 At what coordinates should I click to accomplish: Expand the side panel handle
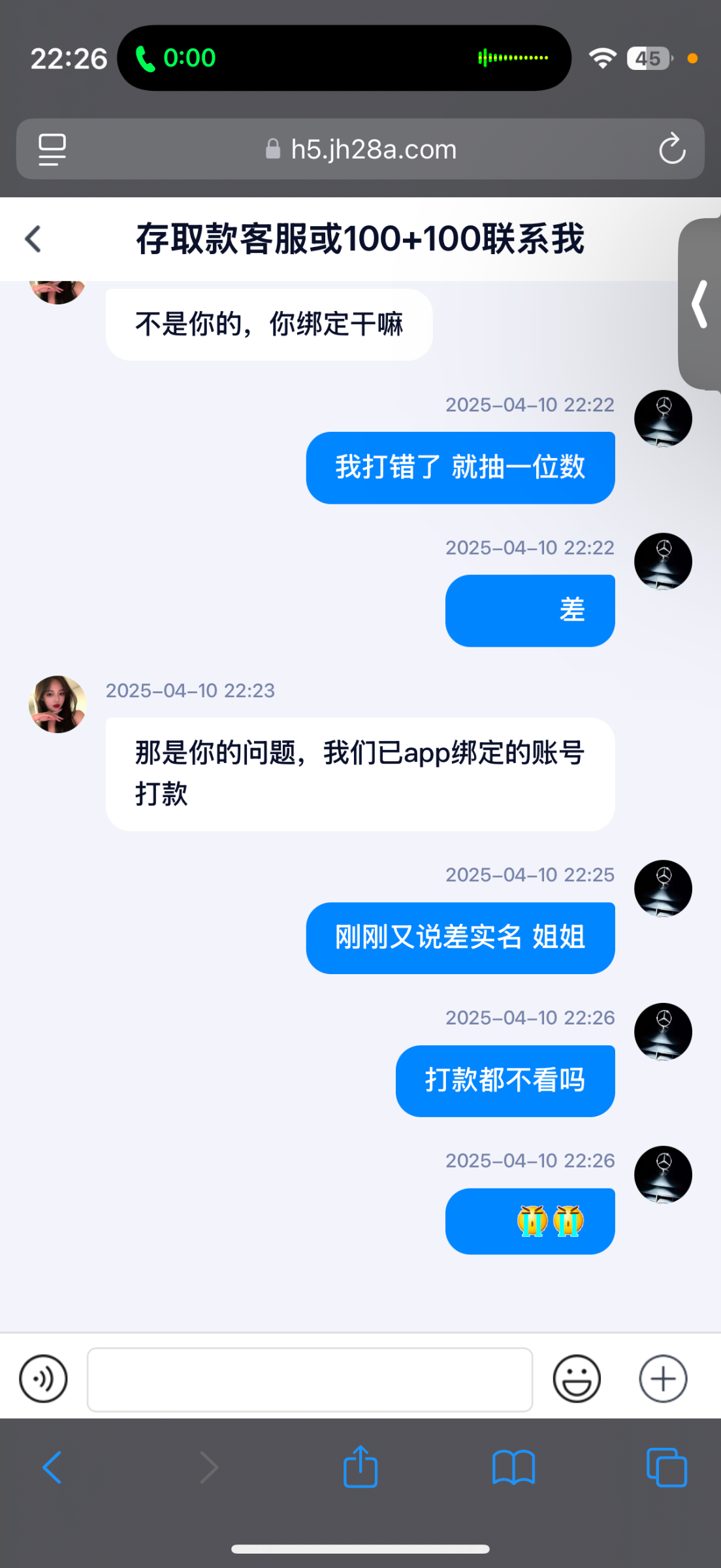(700, 304)
